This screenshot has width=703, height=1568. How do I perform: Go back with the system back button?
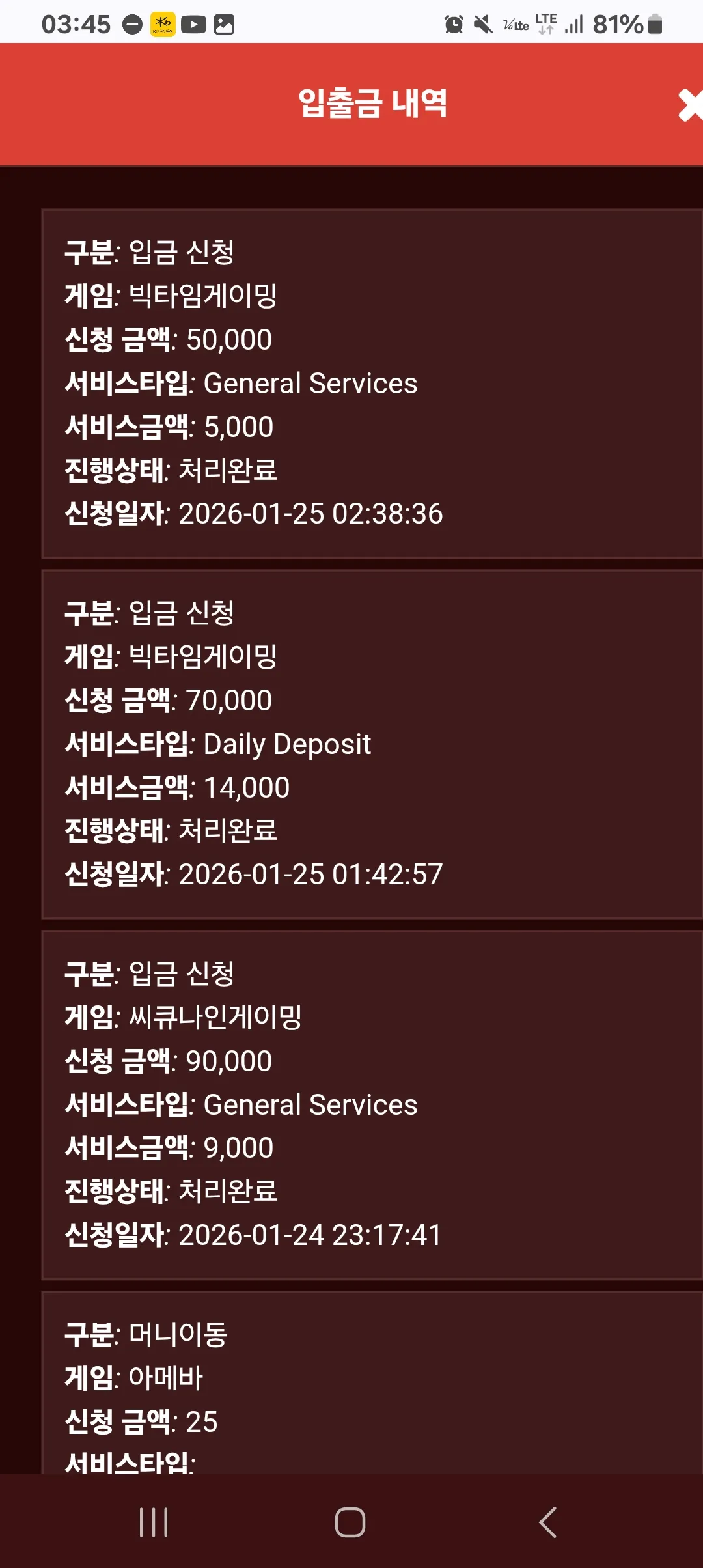tap(548, 1522)
